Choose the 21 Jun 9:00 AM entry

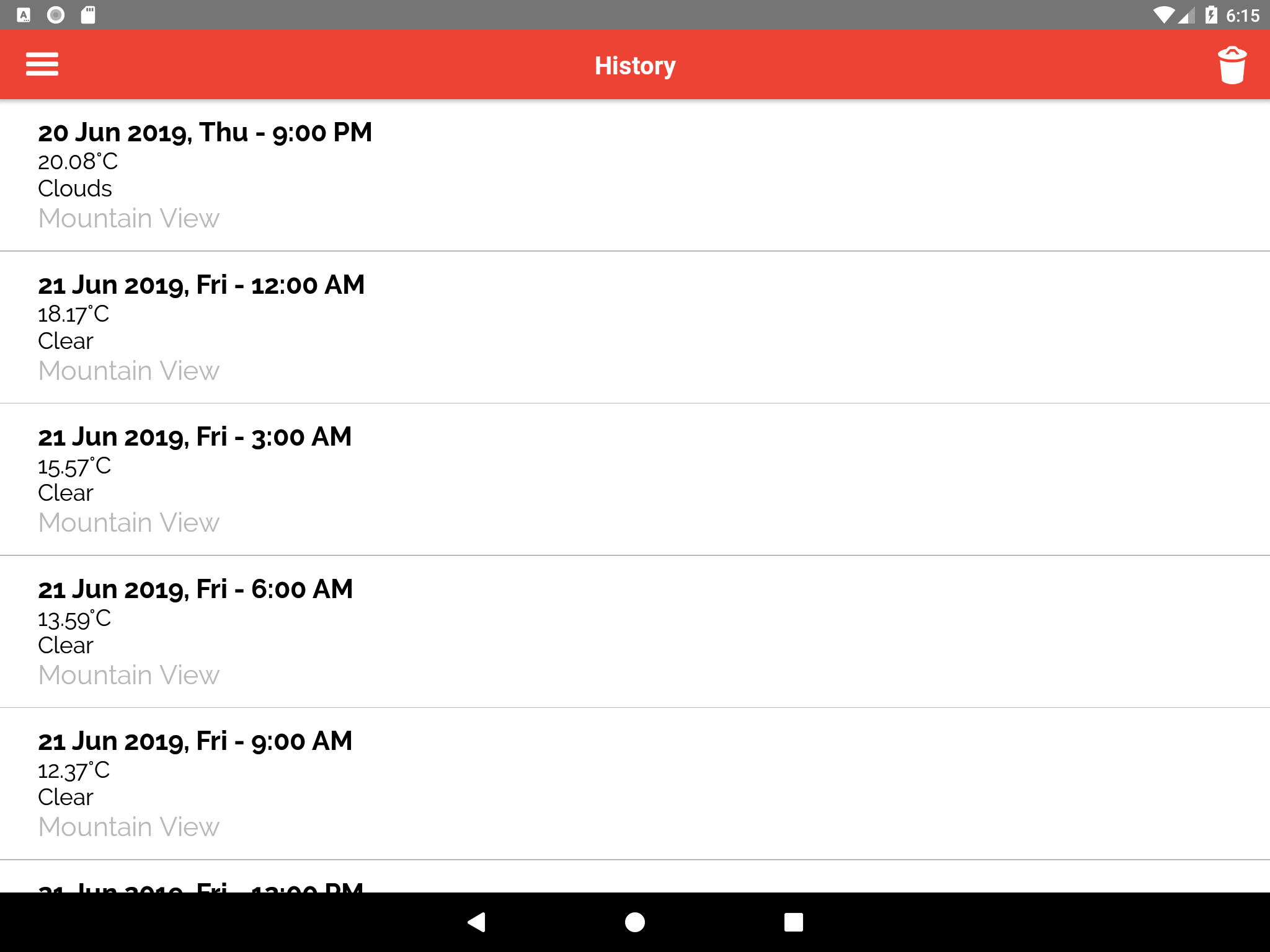point(635,783)
